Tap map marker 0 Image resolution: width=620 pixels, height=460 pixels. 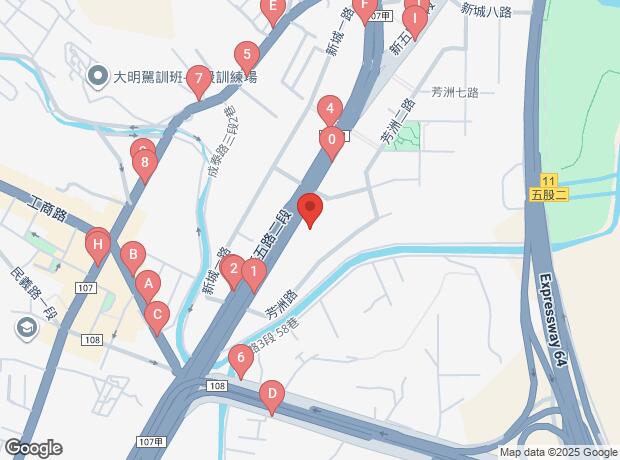click(331, 142)
